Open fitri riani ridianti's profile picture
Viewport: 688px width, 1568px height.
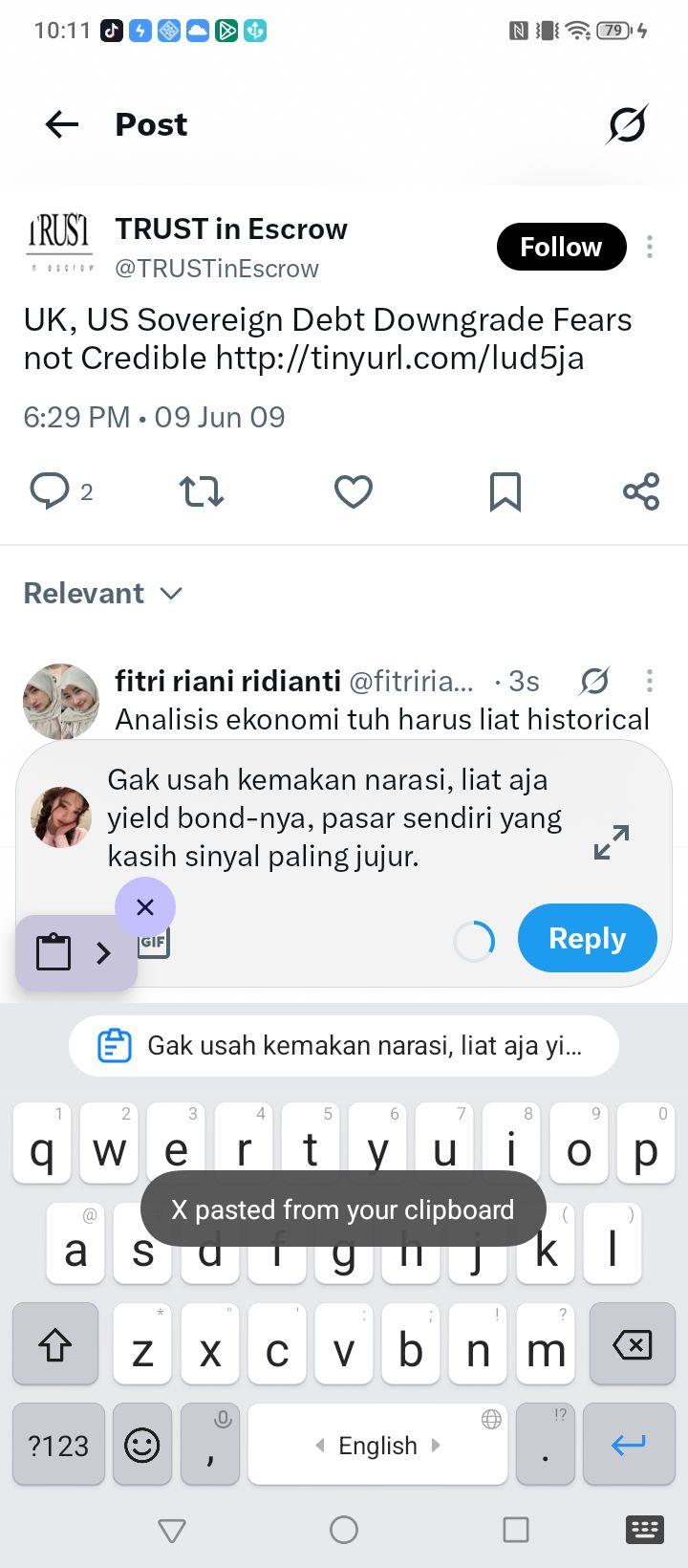[x=61, y=702]
